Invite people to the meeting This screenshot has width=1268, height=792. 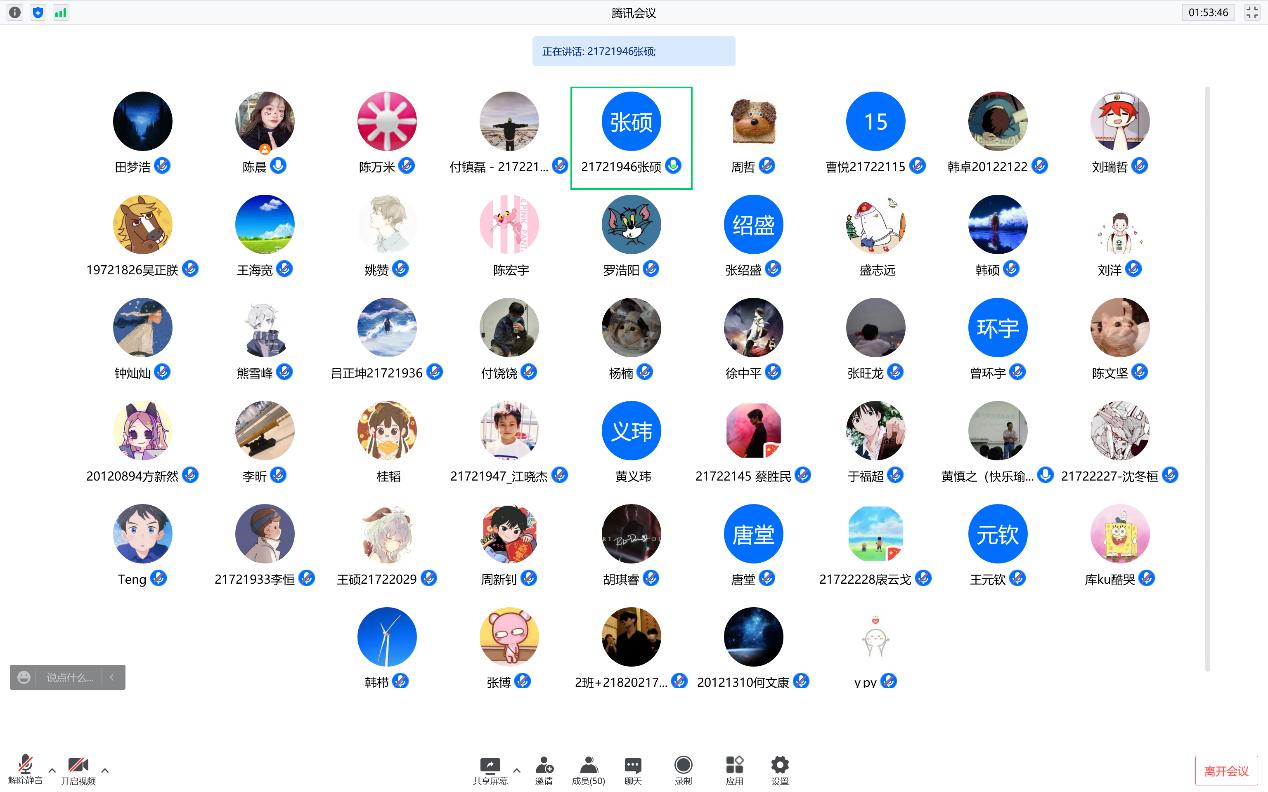[x=544, y=768]
